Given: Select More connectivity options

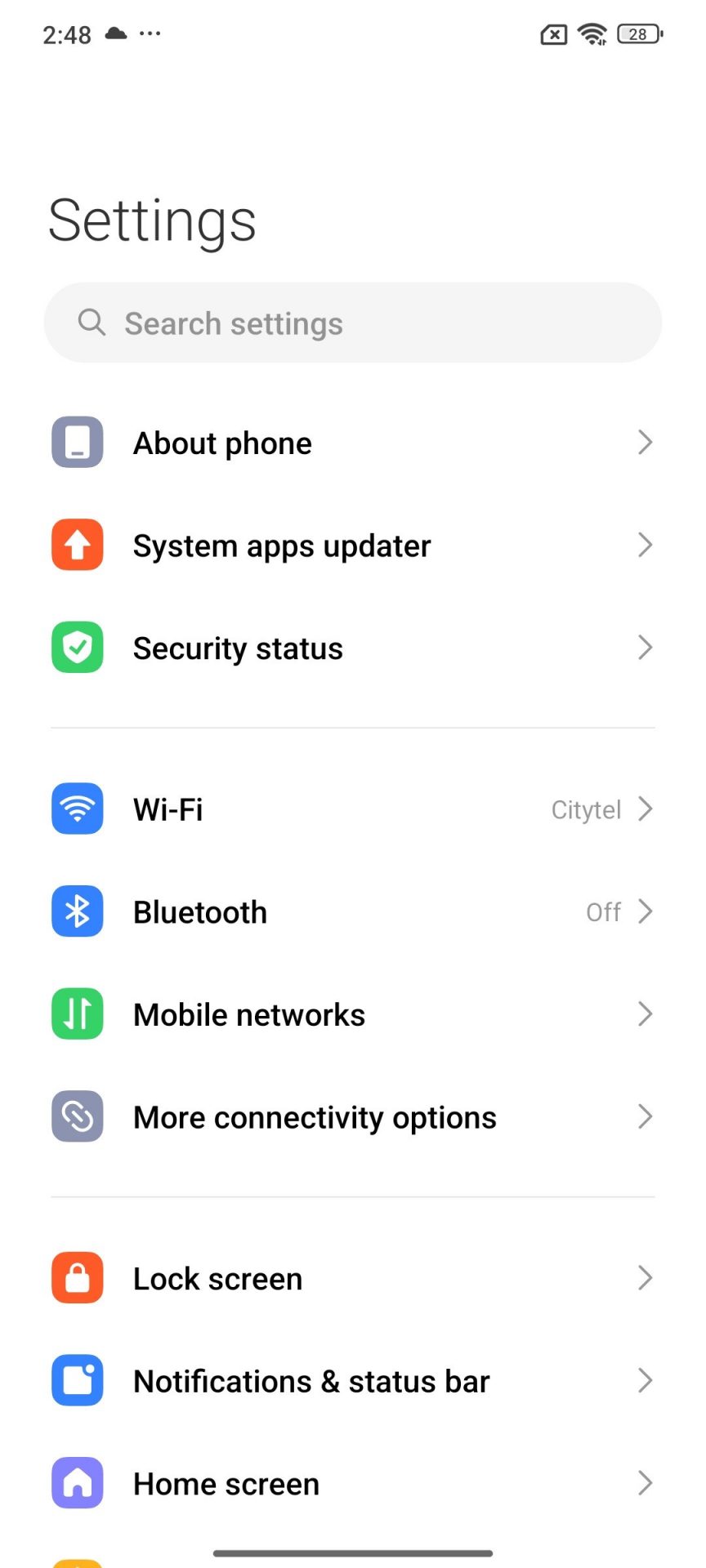Looking at the screenshot, I should [351, 1116].
